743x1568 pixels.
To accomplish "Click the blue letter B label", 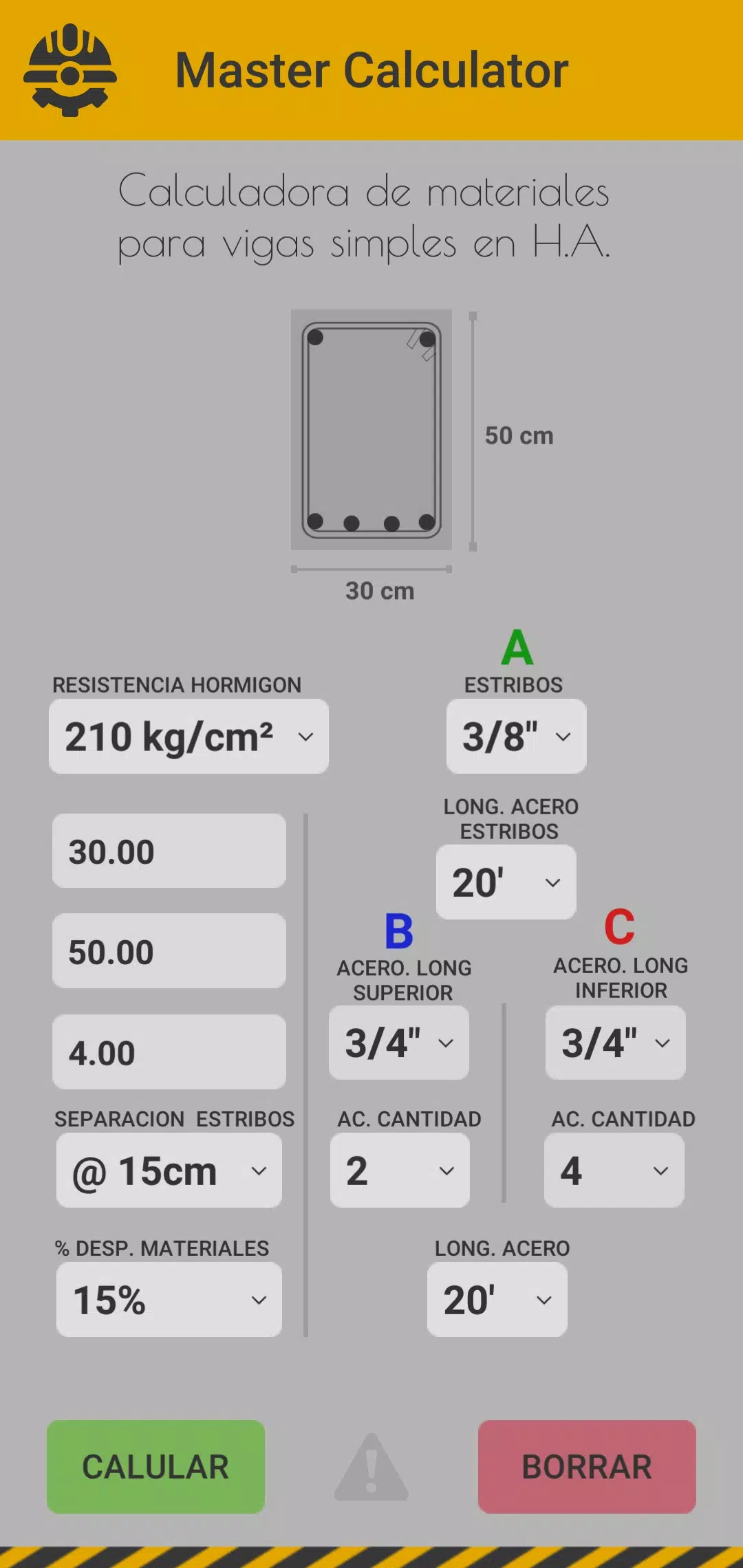I will [x=399, y=932].
